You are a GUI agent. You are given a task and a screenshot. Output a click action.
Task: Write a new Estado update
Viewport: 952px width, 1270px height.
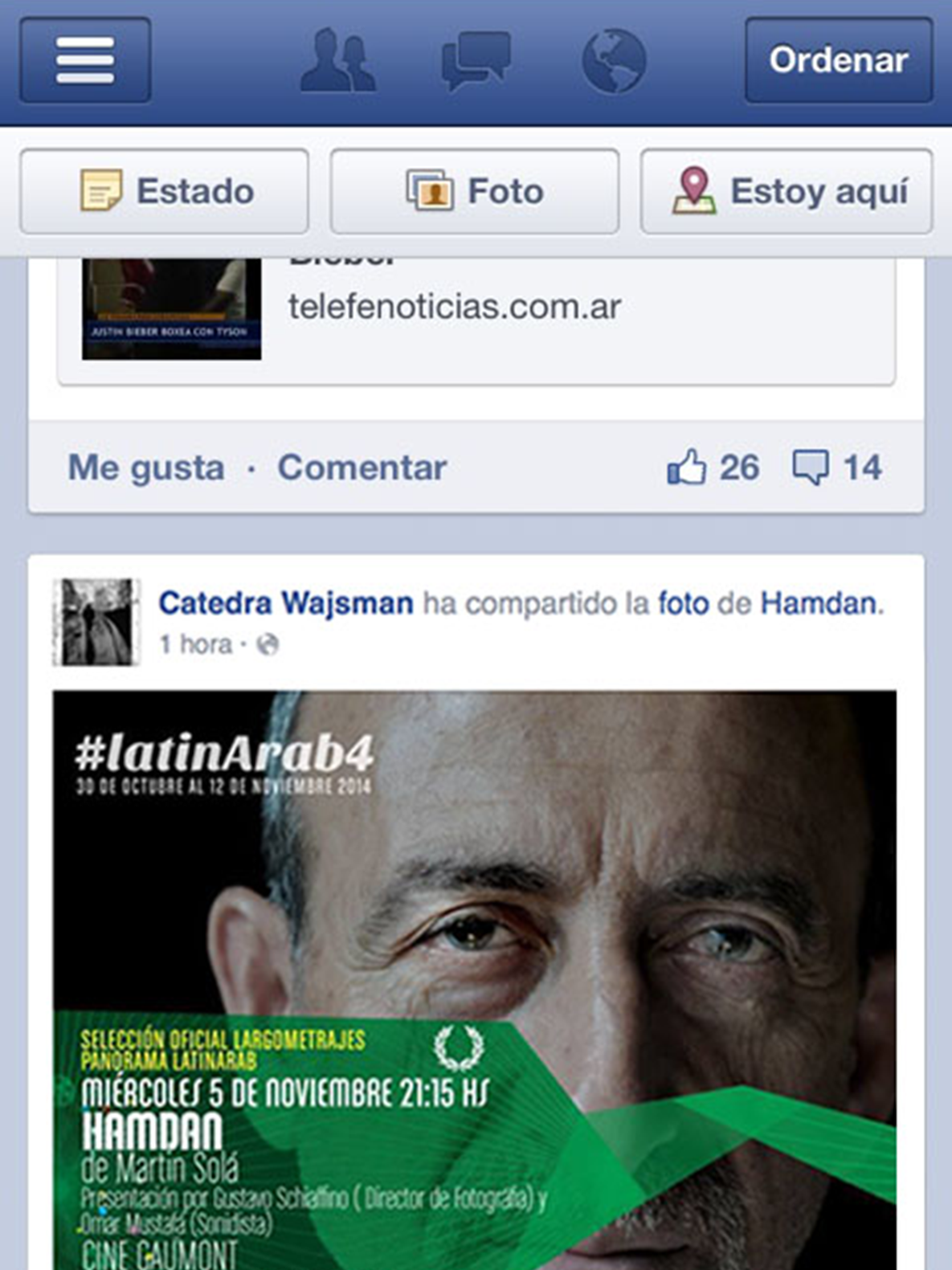click(x=165, y=191)
